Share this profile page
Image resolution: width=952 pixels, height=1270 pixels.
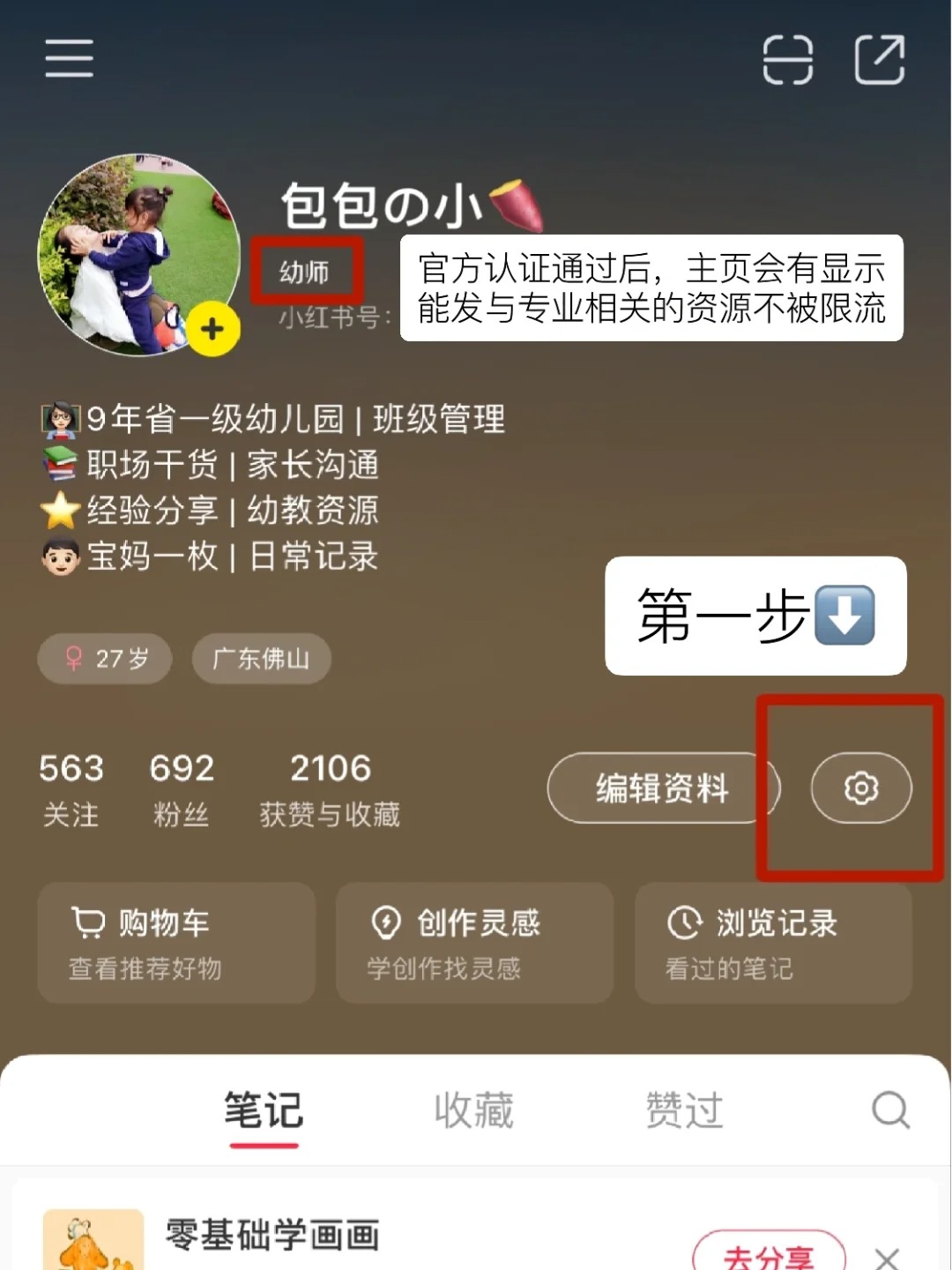point(880,60)
